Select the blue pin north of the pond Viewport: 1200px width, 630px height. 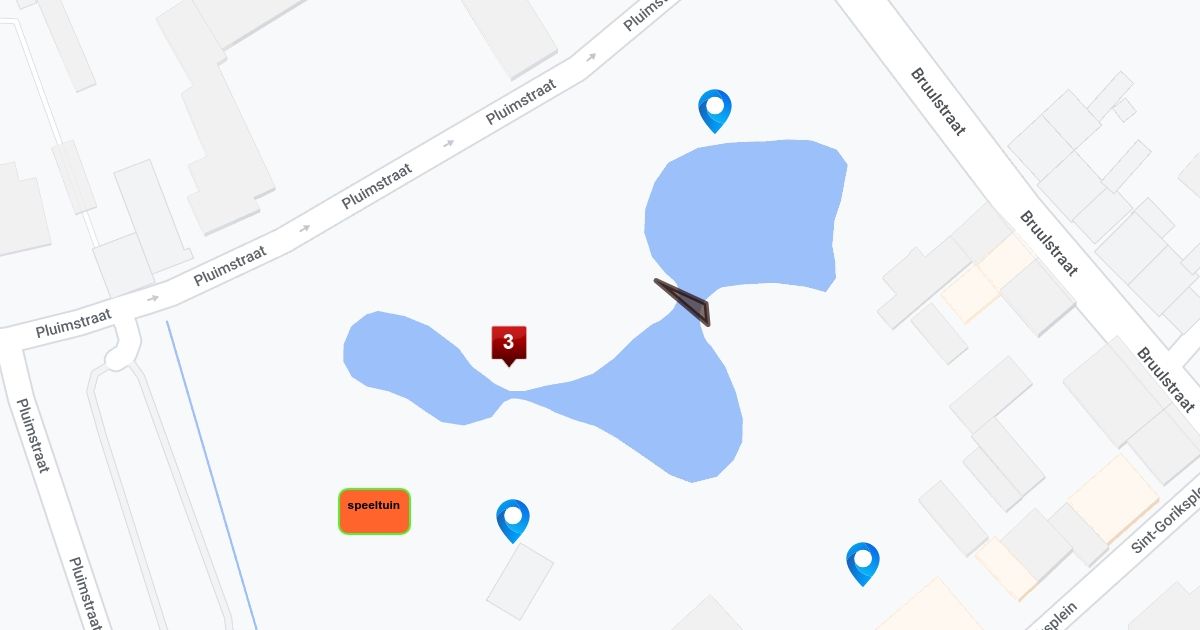click(715, 108)
